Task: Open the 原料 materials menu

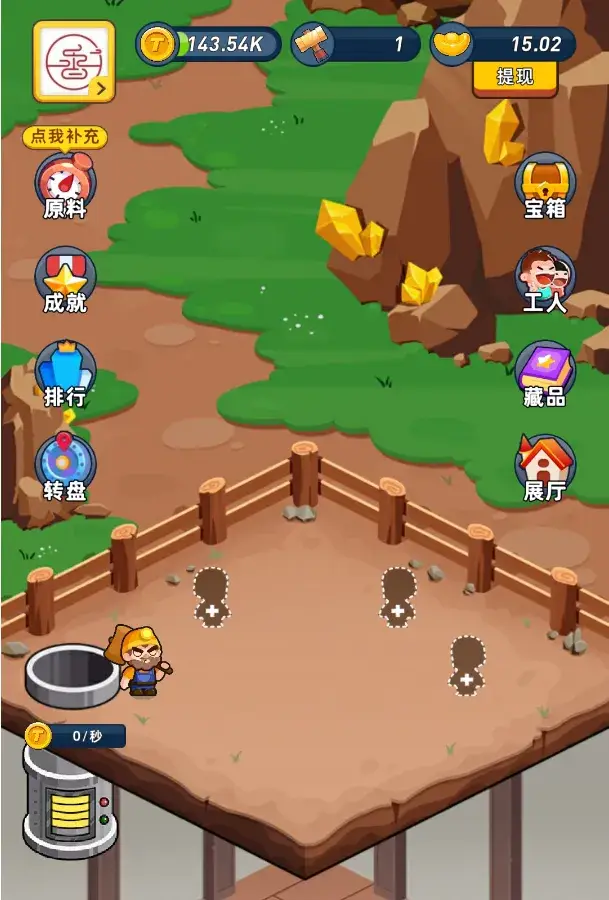Action: (x=65, y=186)
